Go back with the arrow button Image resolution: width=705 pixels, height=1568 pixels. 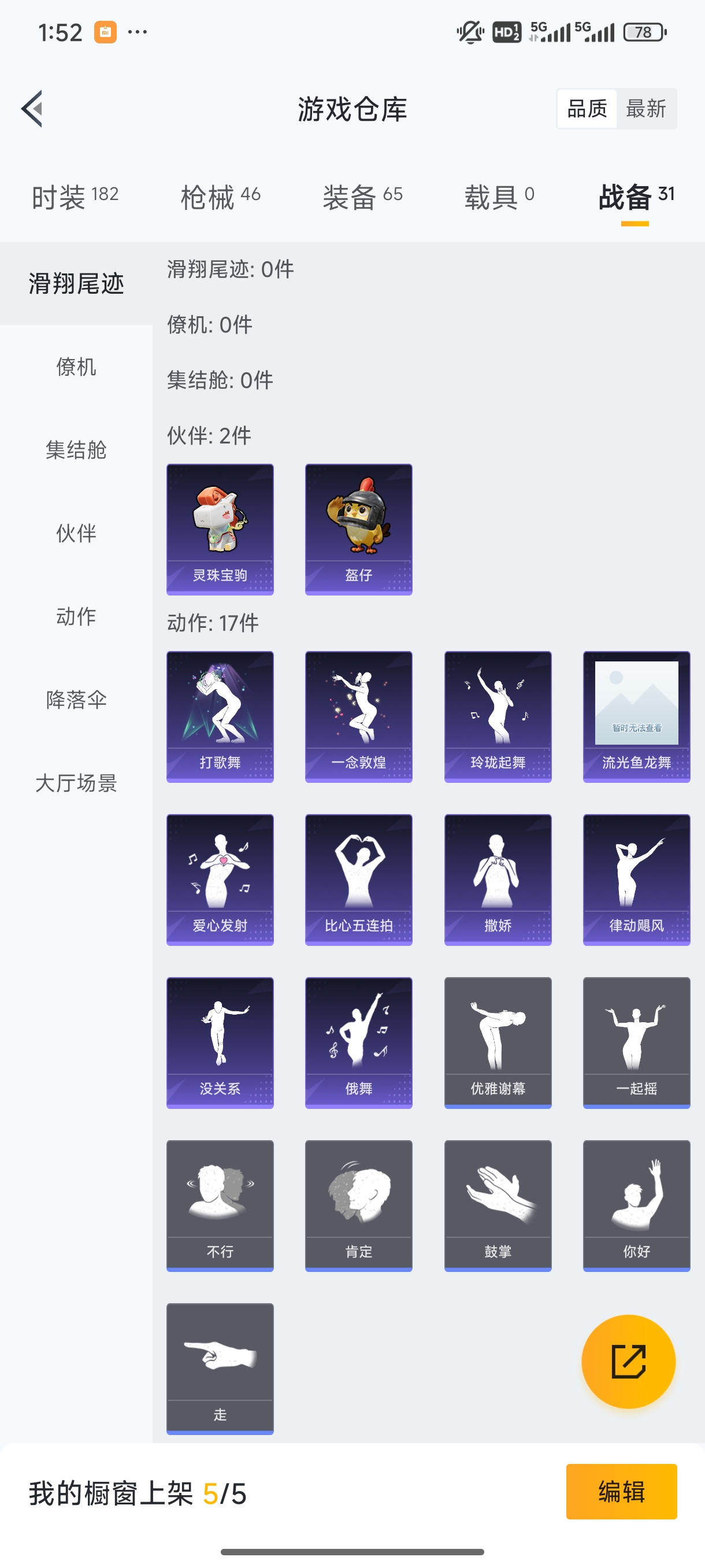pyautogui.click(x=31, y=108)
